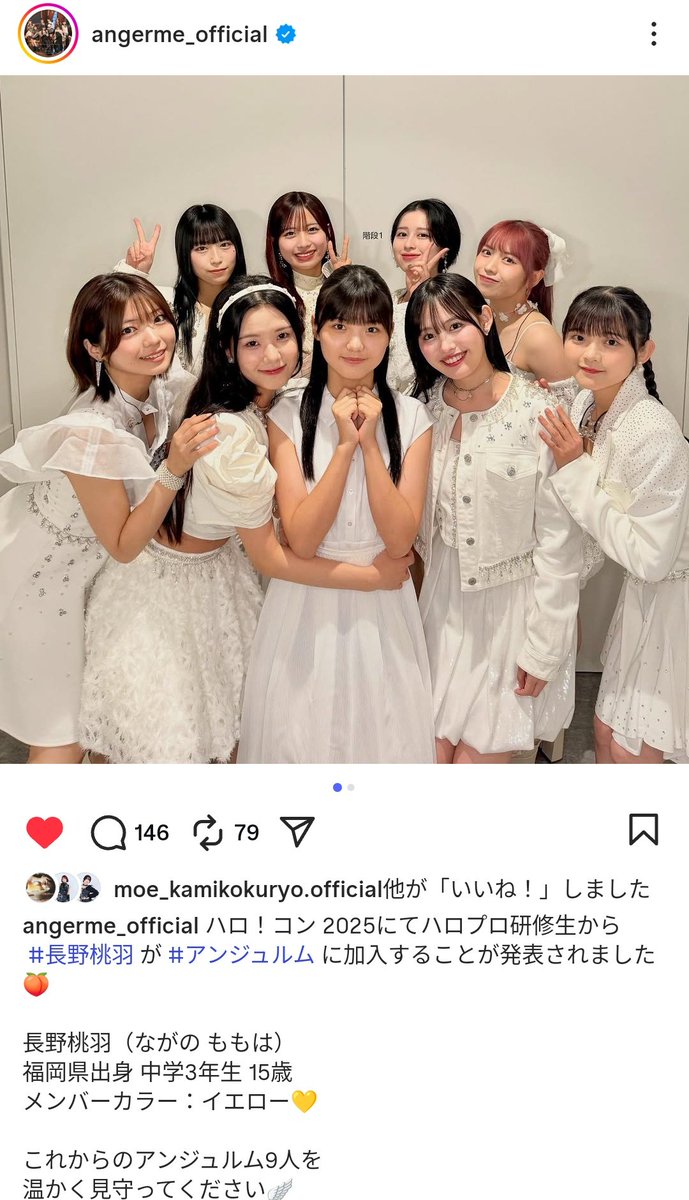The width and height of the screenshot is (689, 1200).
Task: Share the post with the paper-plane icon
Action: coord(297,831)
